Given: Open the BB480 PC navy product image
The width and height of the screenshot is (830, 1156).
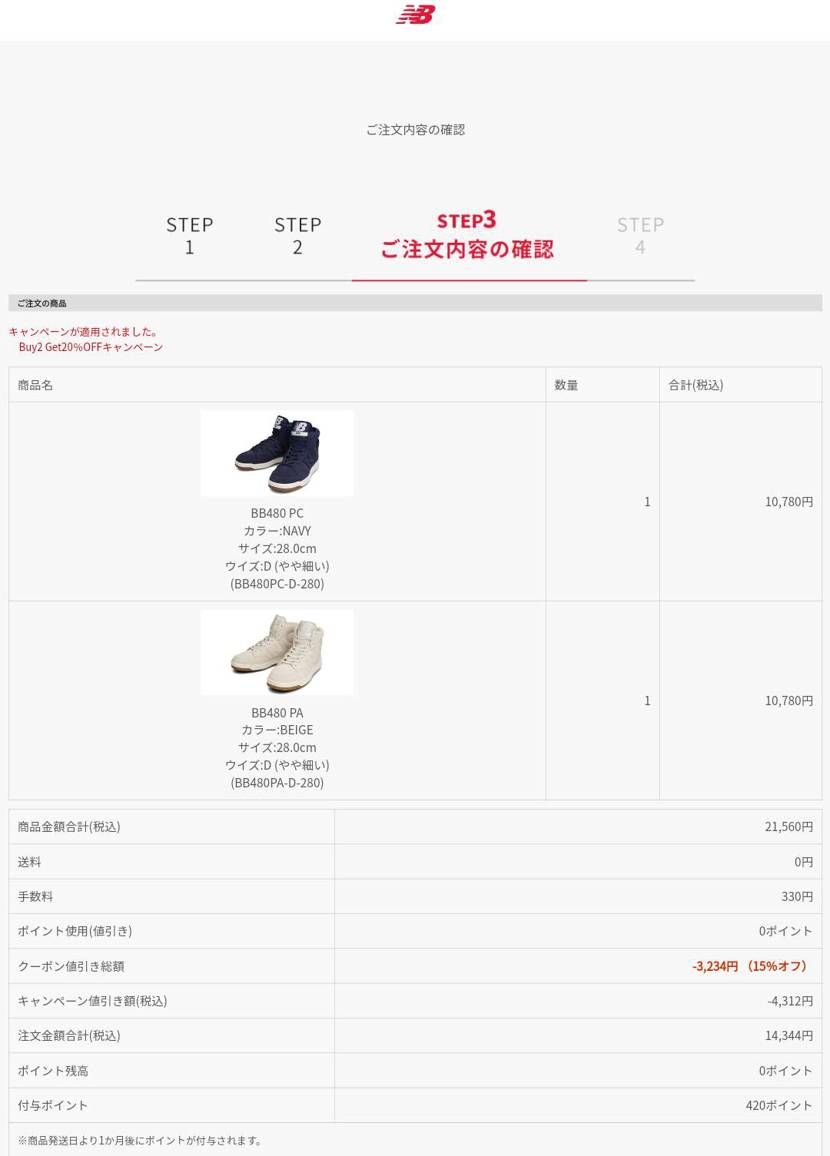Looking at the screenshot, I should point(277,453).
